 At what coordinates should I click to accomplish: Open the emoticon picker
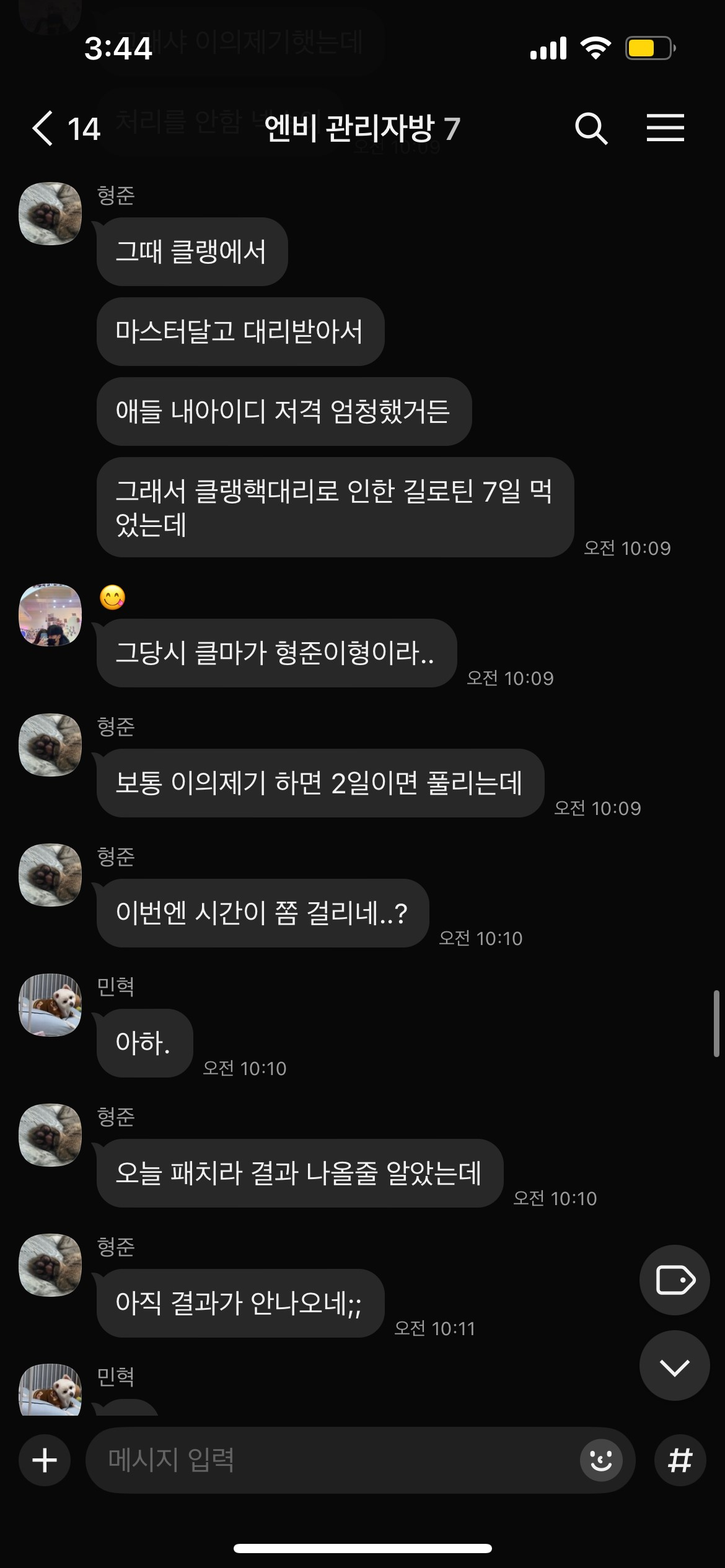pyautogui.click(x=600, y=1460)
